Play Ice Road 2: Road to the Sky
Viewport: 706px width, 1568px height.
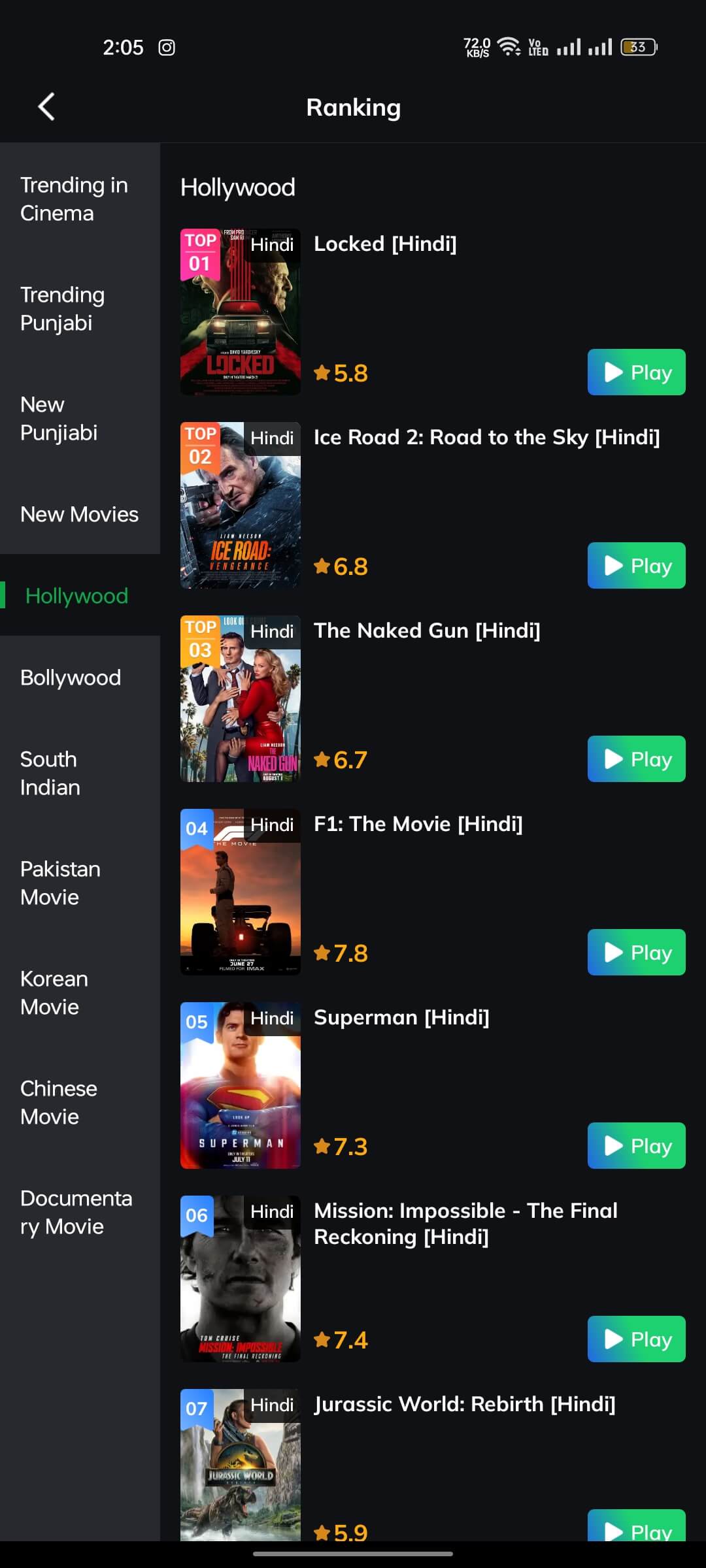point(636,566)
